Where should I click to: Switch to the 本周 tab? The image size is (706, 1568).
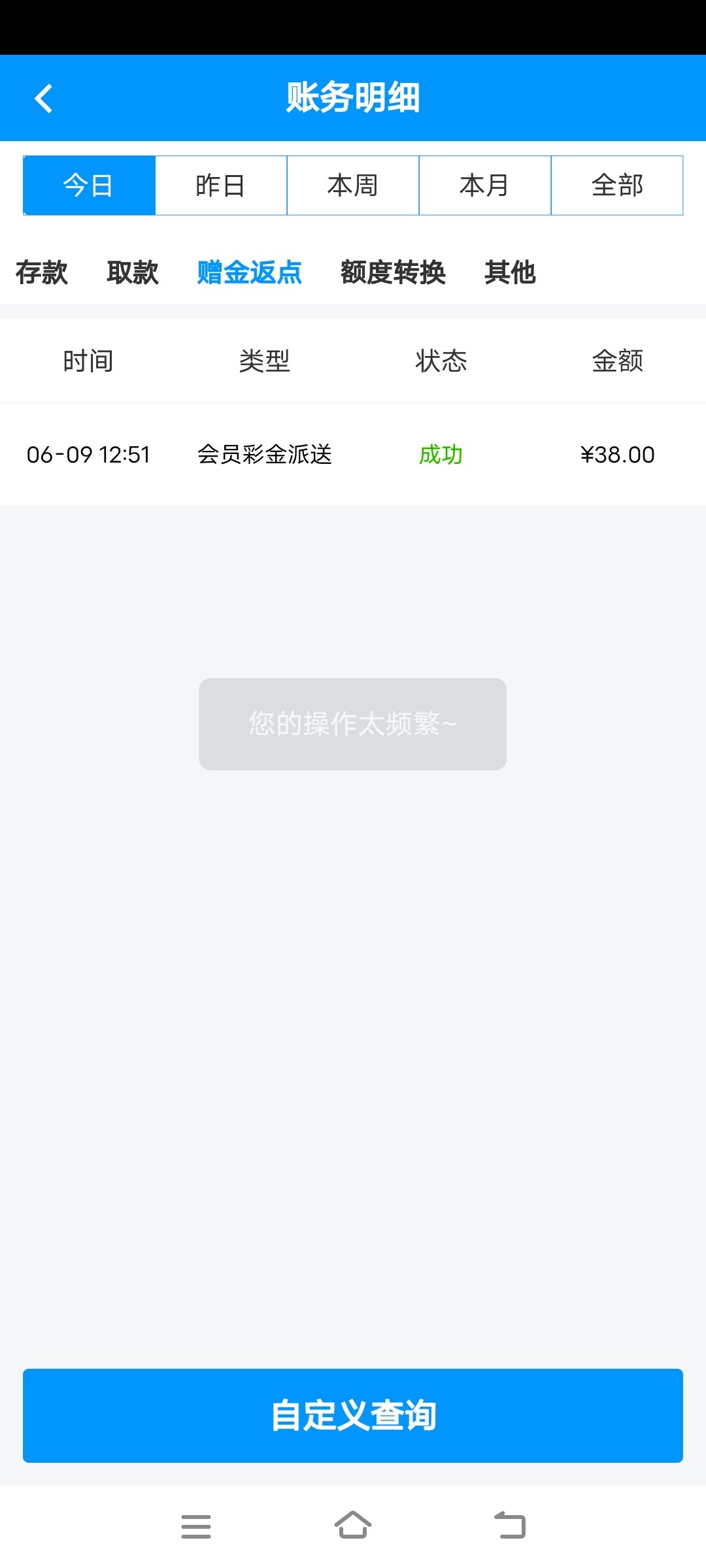click(x=353, y=185)
